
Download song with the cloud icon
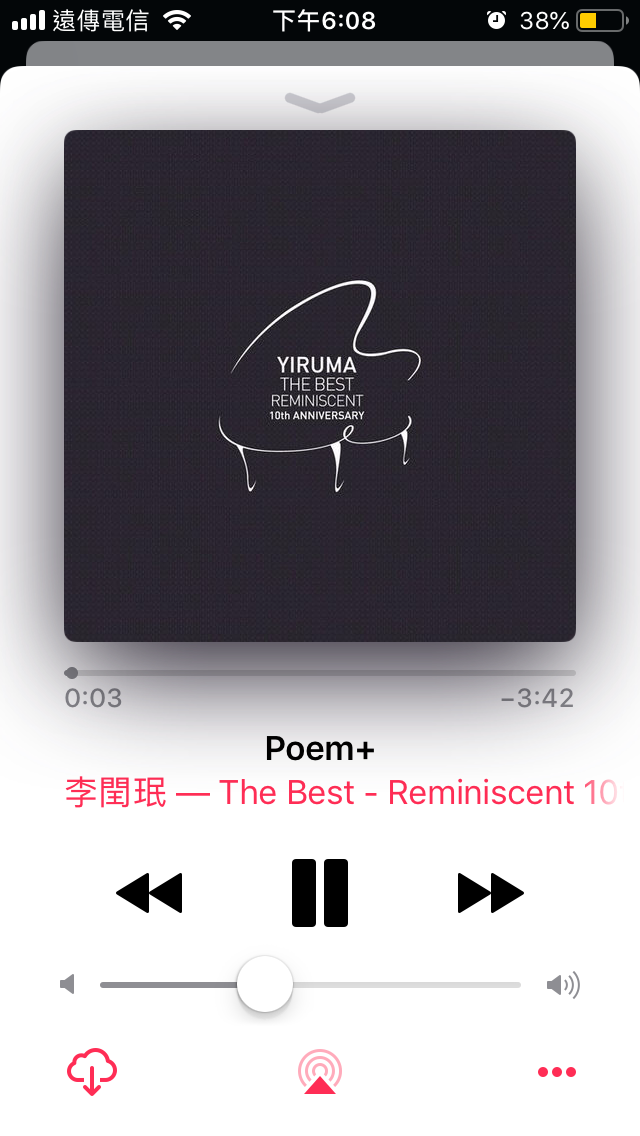pyautogui.click(x=92, y=1071)
